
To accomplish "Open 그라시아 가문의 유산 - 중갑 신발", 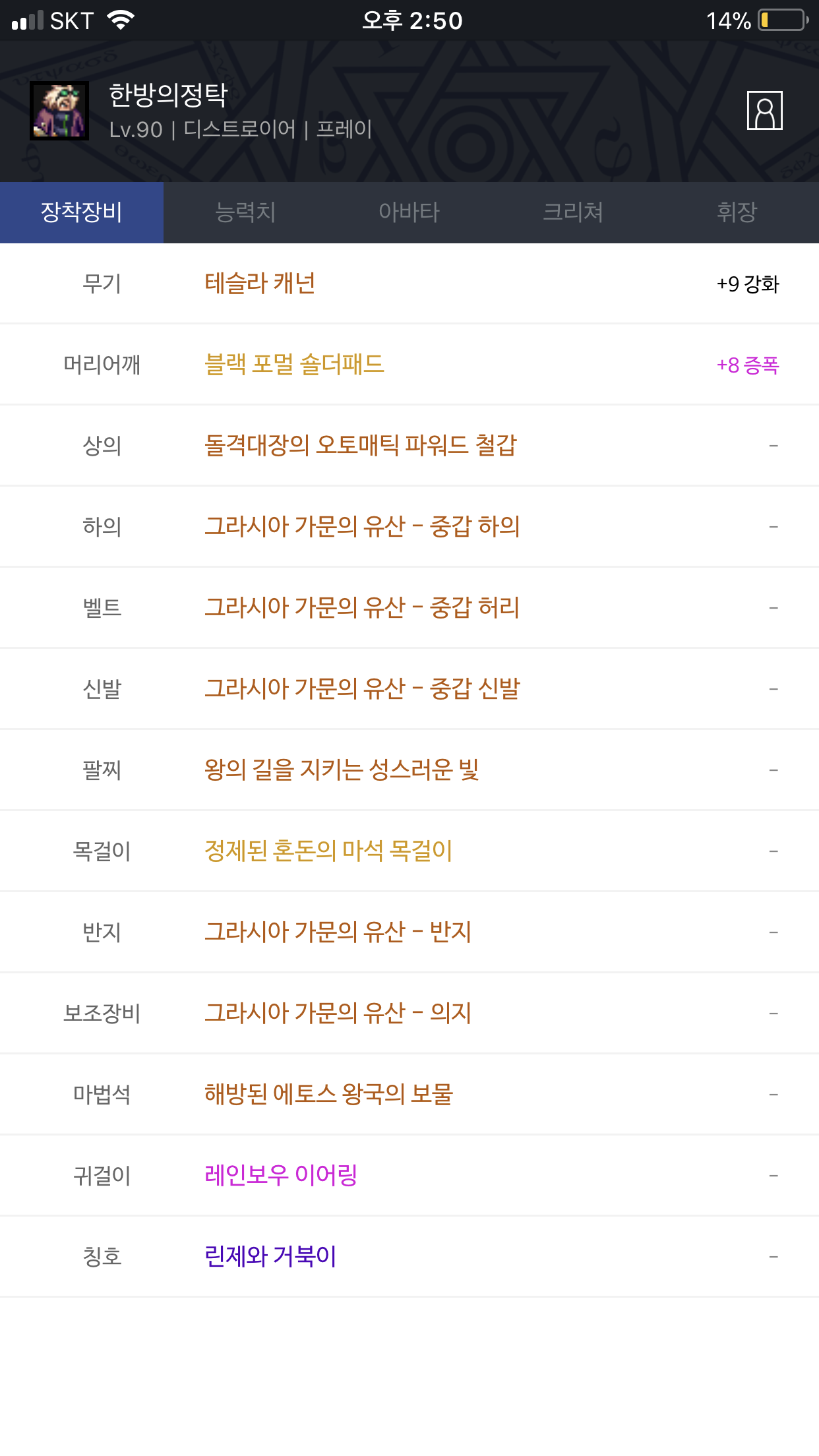I will tap(409, 689).
